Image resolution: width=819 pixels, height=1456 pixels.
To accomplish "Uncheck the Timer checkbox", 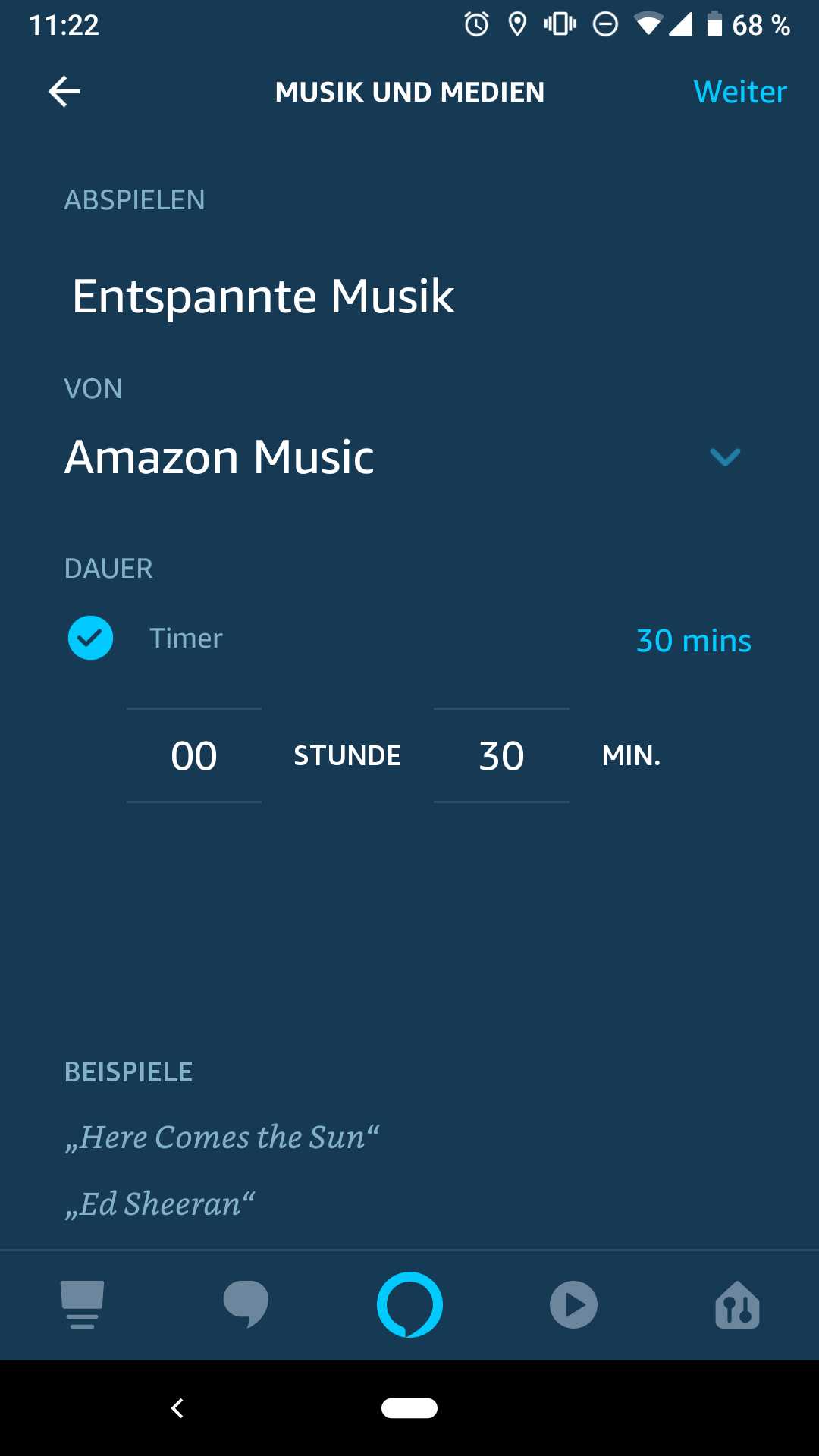I will point(91,638).
